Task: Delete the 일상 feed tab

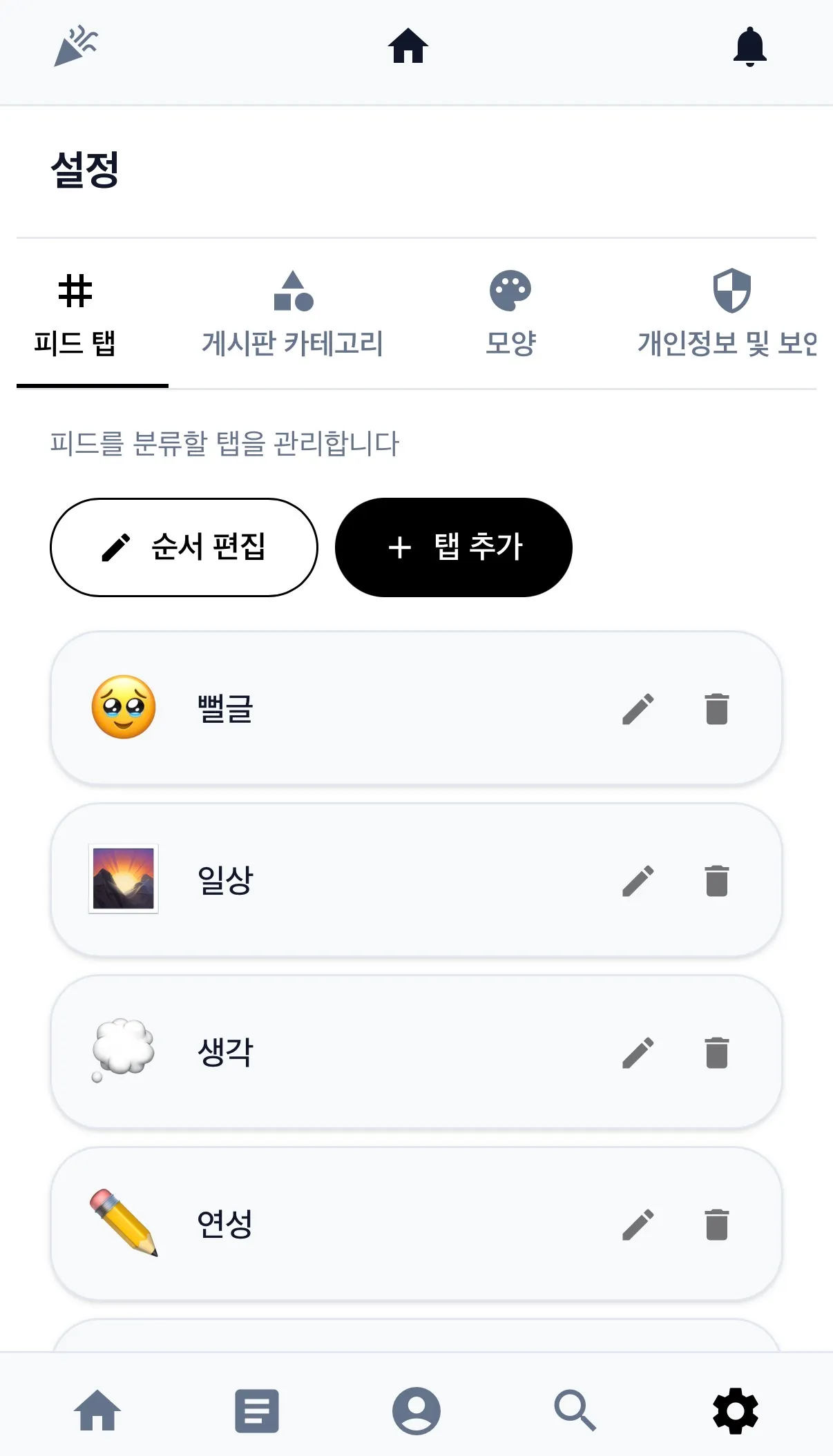Action: [x=717, y=879]
